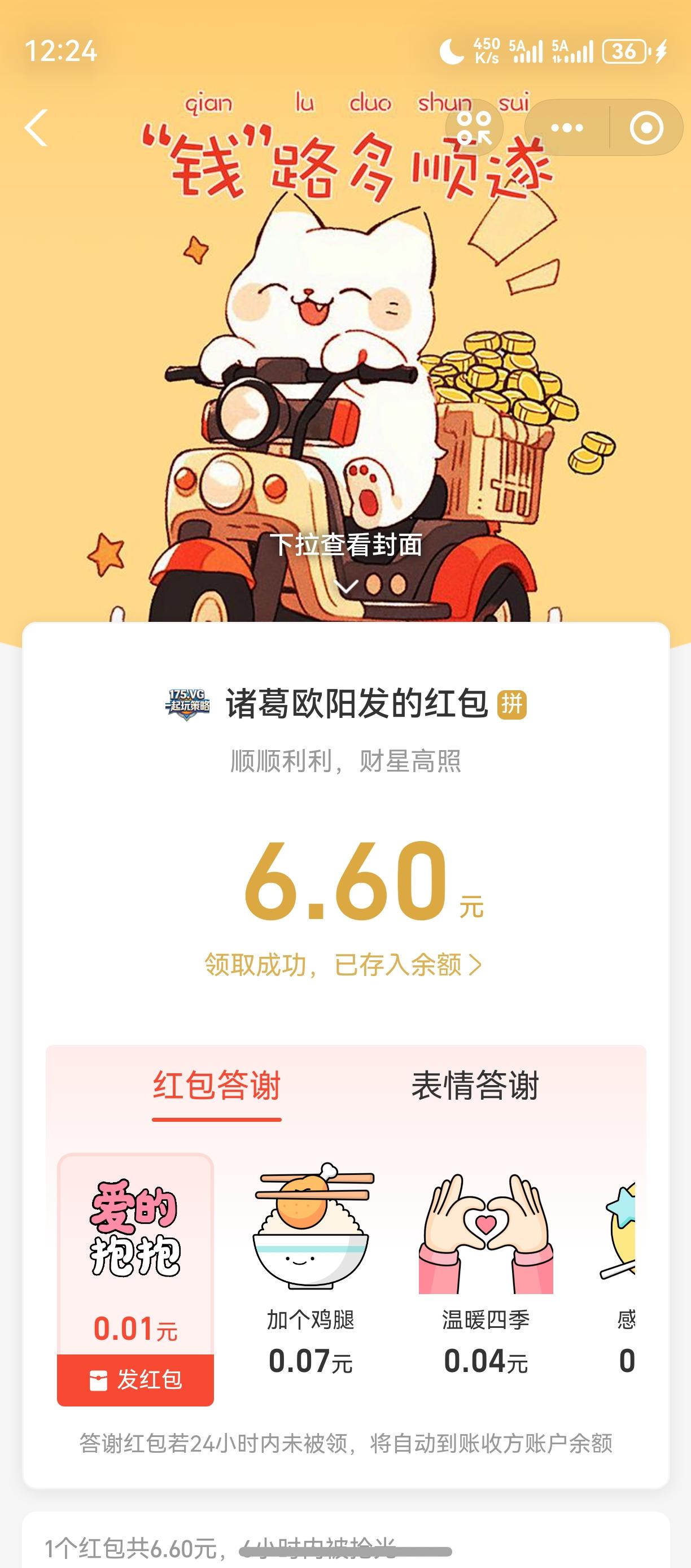Select the 爱的抱抱 0.01元 card

tap(135, 1248)
